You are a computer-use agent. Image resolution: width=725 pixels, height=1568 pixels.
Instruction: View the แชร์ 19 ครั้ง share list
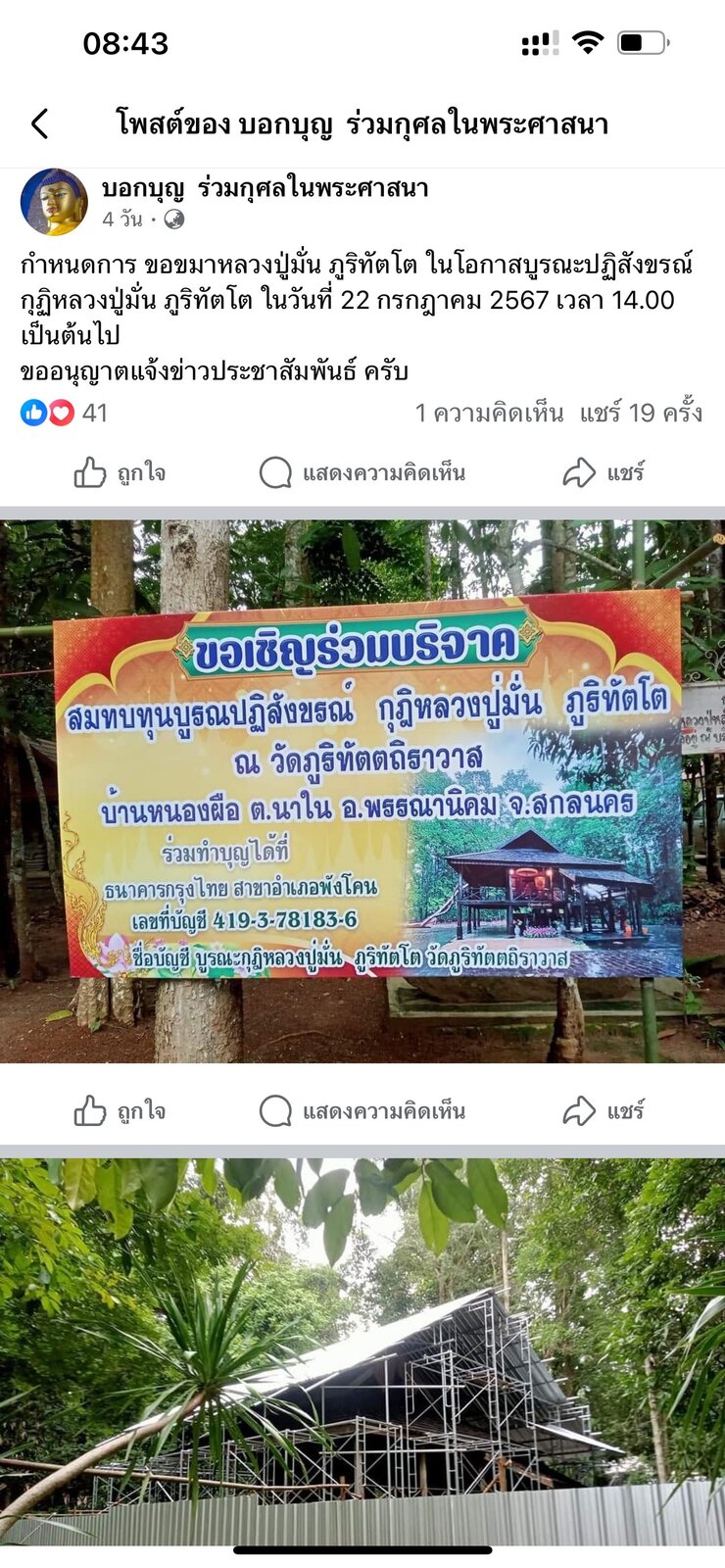coord(641,413)
